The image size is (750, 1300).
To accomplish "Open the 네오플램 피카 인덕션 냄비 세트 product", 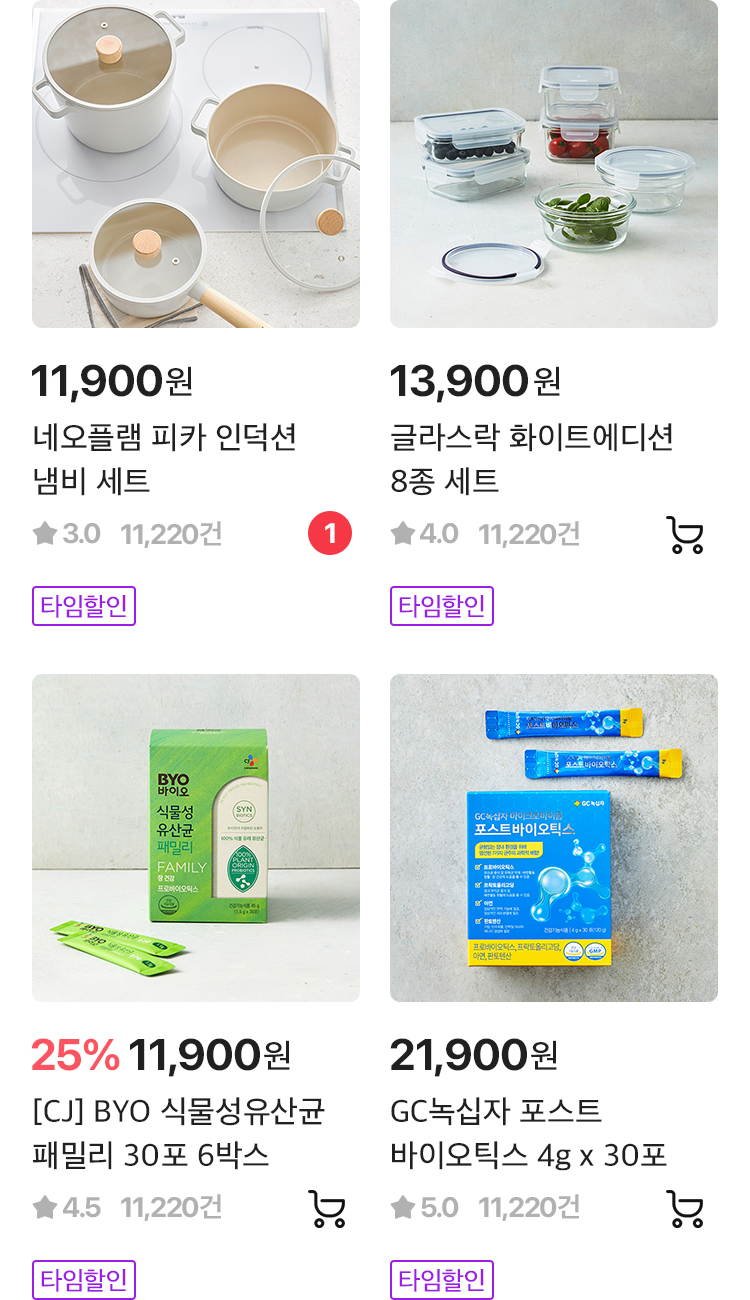I will click(195, 165).
